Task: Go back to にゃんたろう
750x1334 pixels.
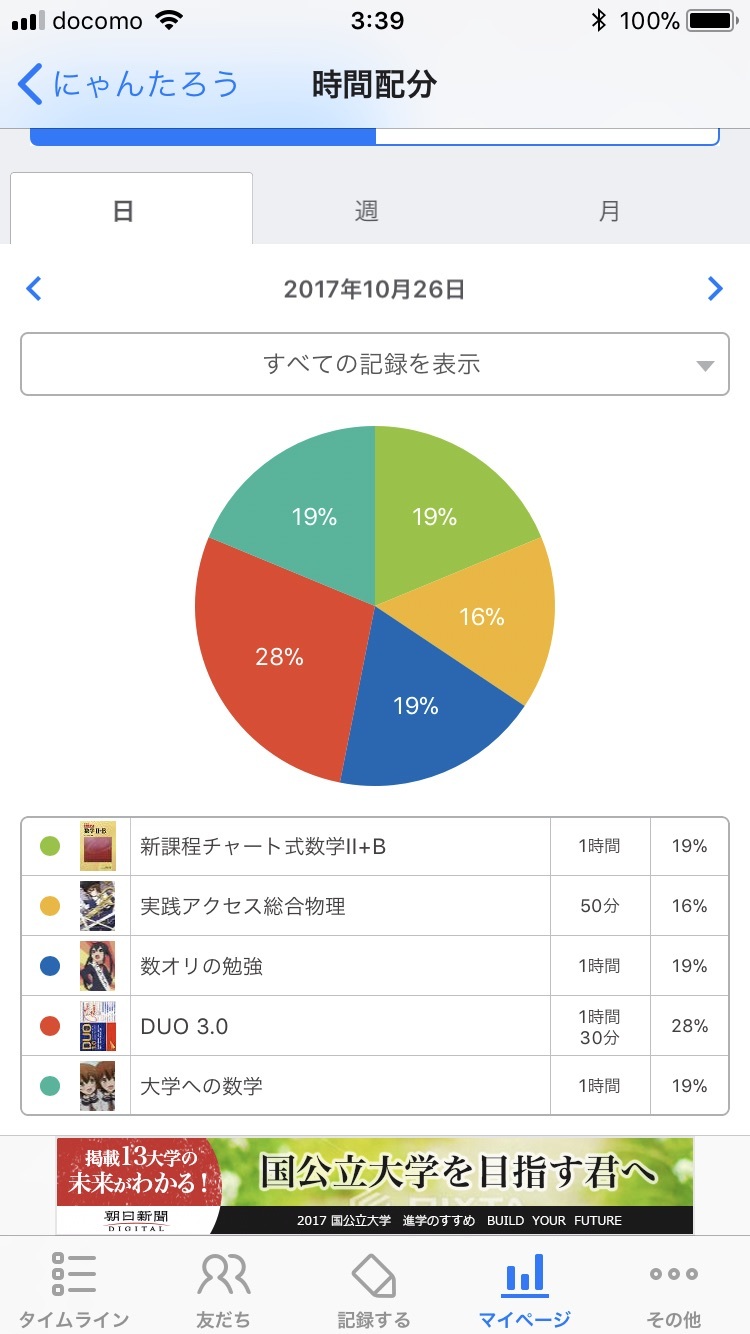Action: pyautogui.click(x=128, y=84)
